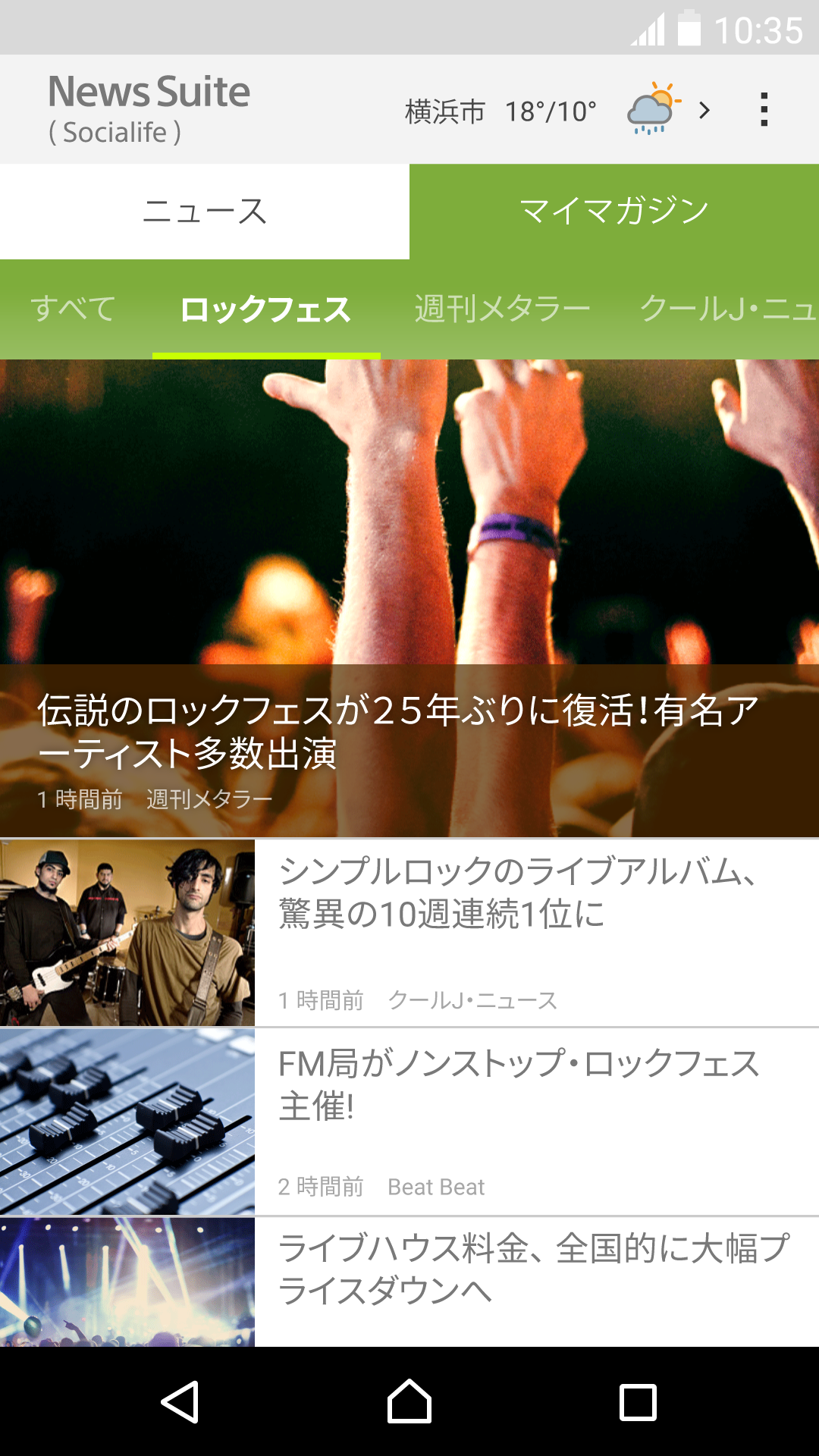
Task: Open the overflow menu
Action: coord(764,110)
